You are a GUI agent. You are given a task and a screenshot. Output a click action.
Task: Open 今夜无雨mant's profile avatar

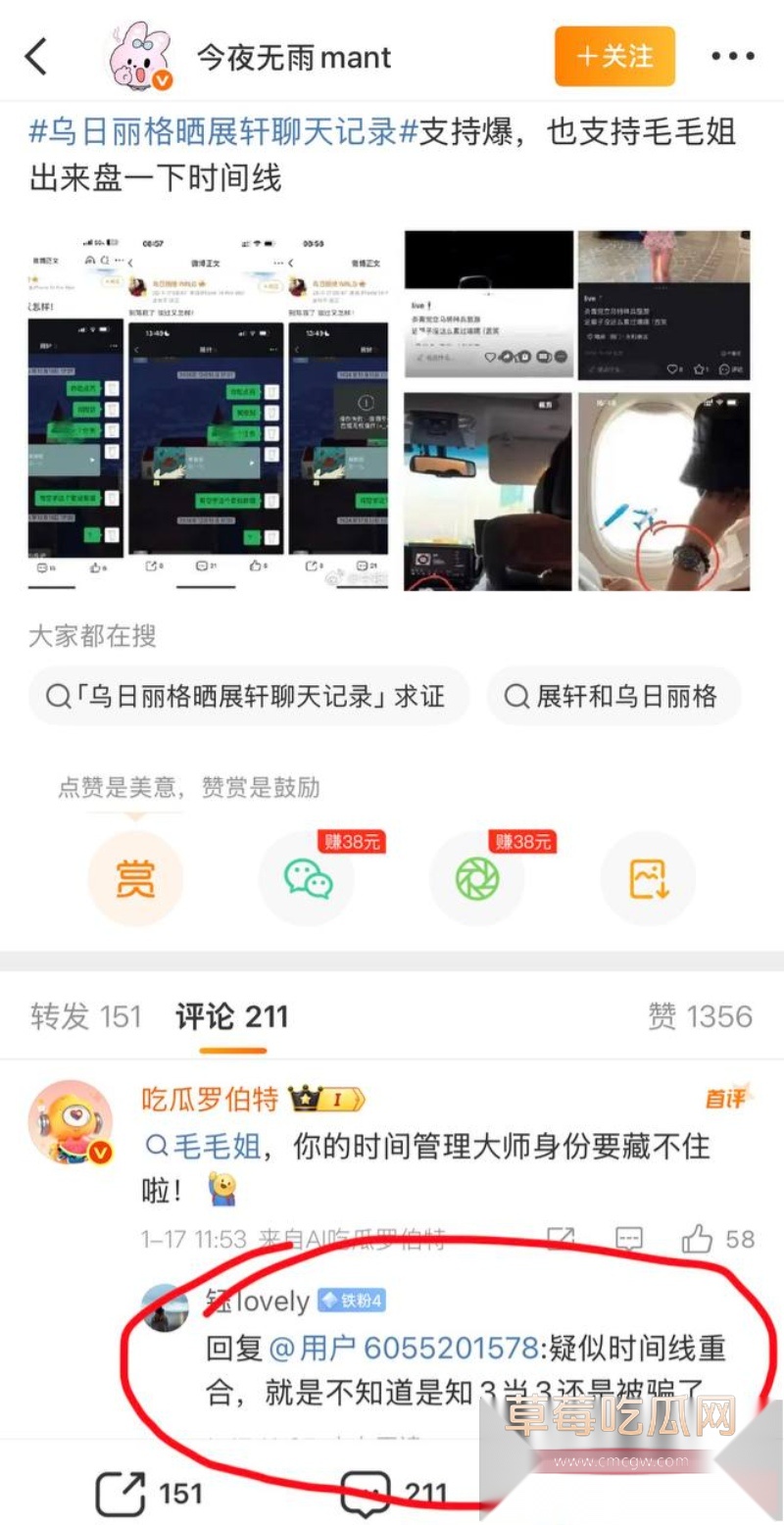pyautogui.click(x=137, y=54)
